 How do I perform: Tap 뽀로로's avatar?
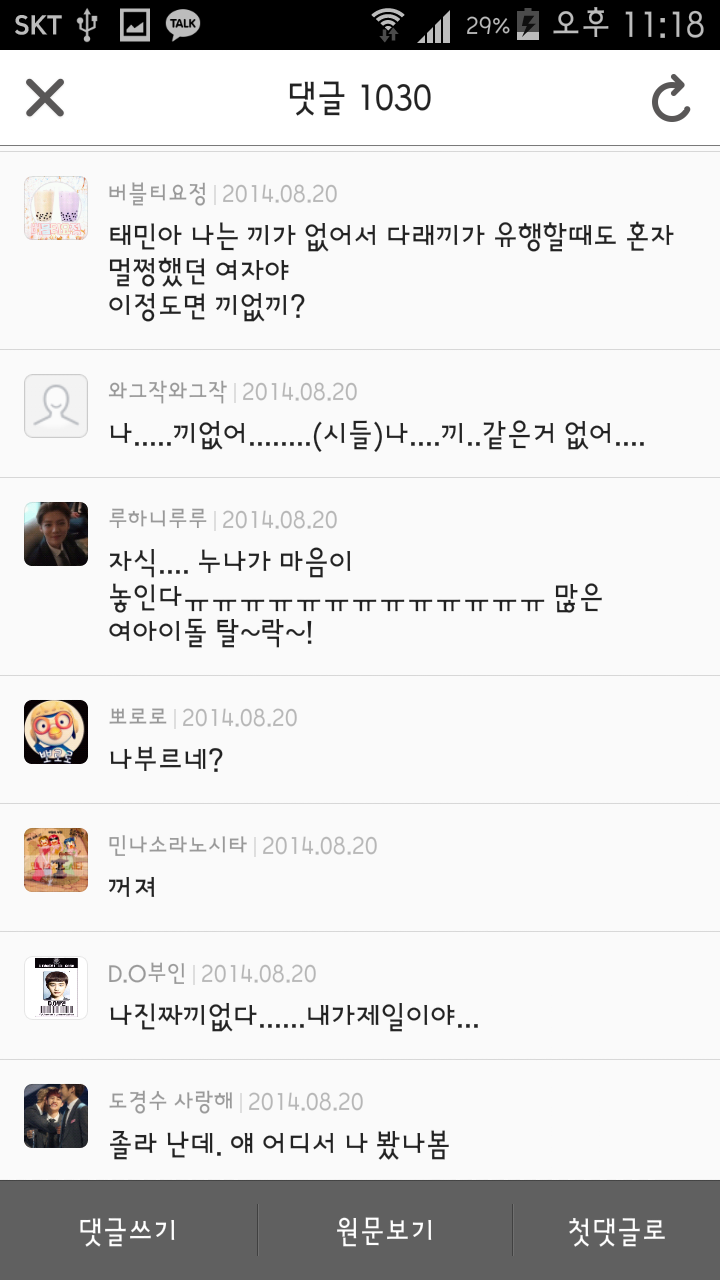(56, 732)
